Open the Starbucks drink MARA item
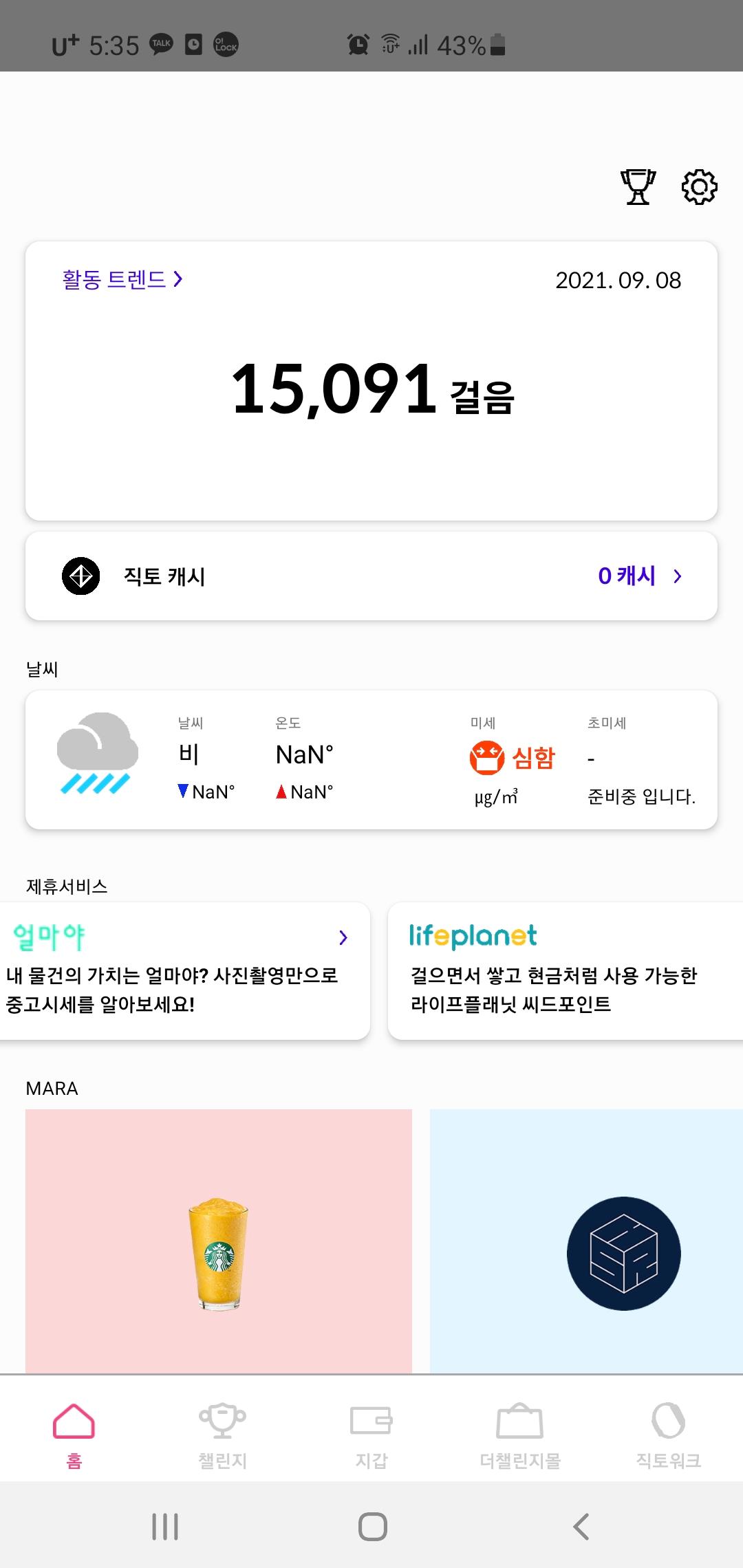Viewport: 743px width, 1568px height. click(x=219, y=1241)
